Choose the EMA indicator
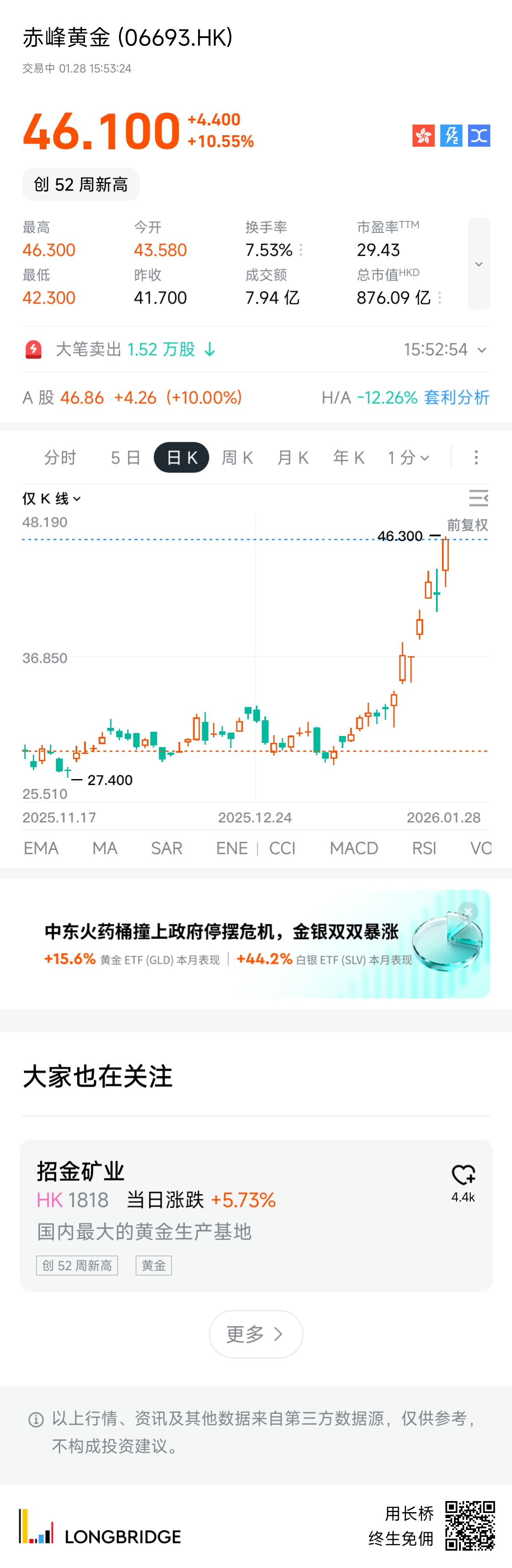The height and width of the screenshot is (1568, 512). pos(41,848)
